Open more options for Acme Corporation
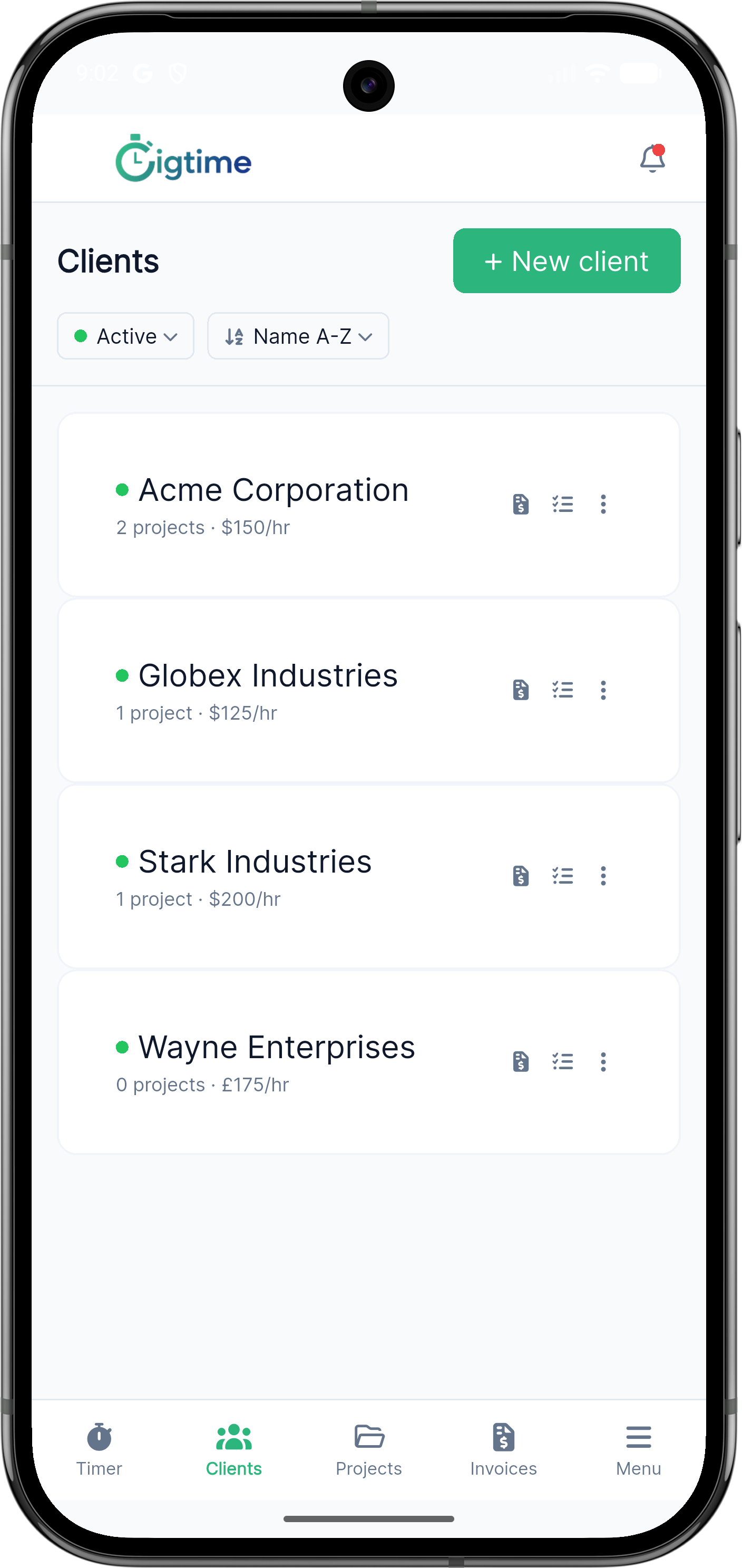The image size is (742, 1568). [x=603, y=504]
